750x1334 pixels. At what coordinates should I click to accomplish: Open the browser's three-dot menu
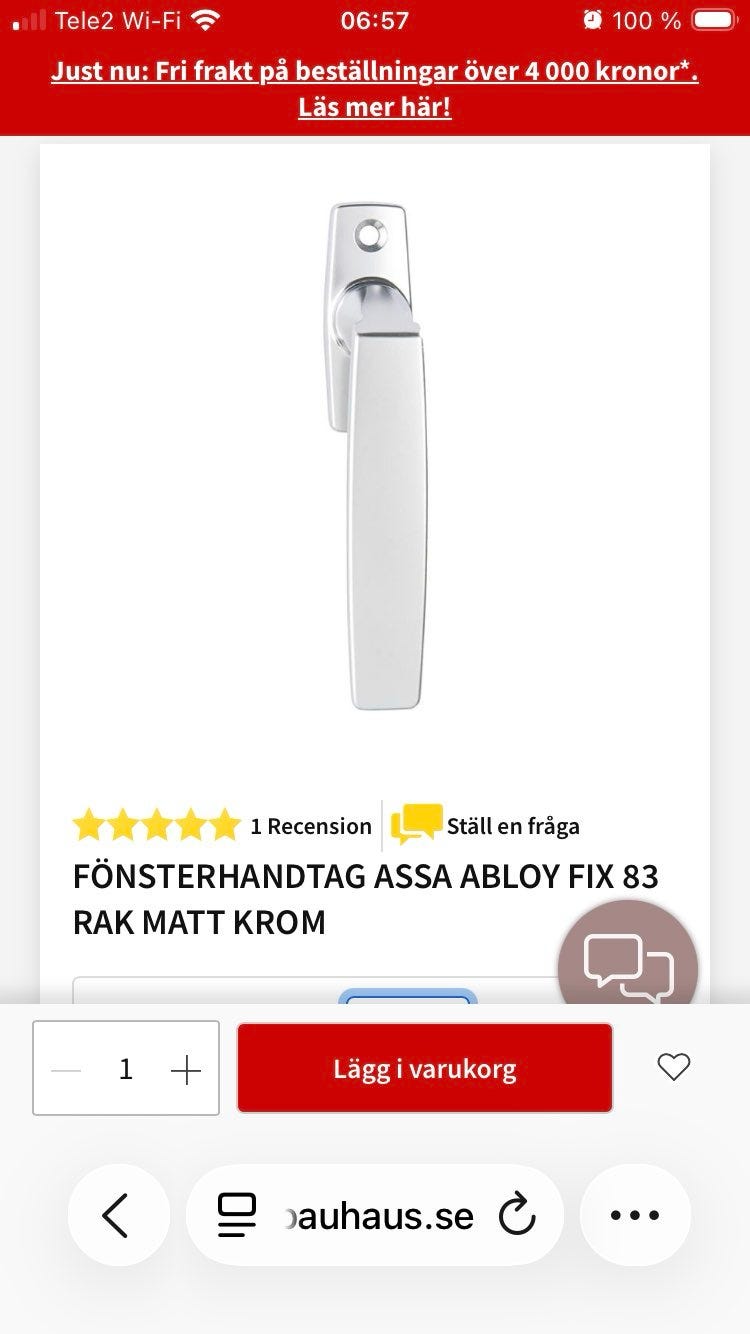pyautogui.click(x=635, y=1216)
